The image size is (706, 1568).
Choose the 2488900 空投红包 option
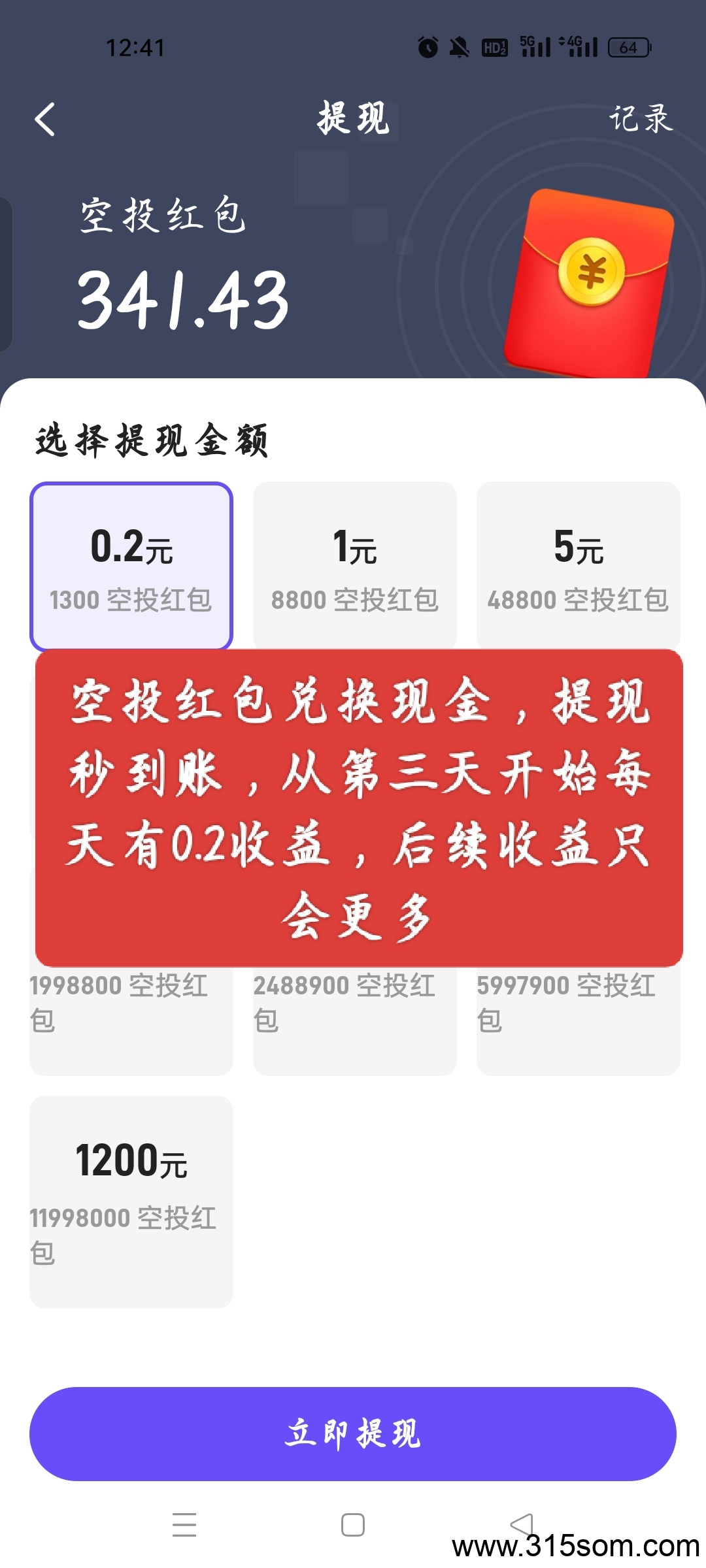354,1019
